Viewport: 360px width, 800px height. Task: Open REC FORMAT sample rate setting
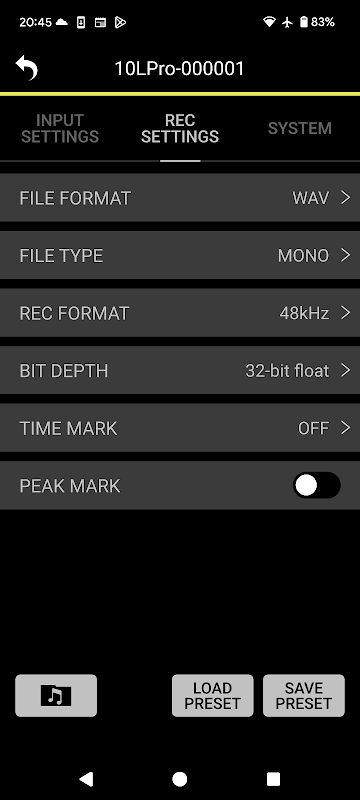(x=180, y=313)
